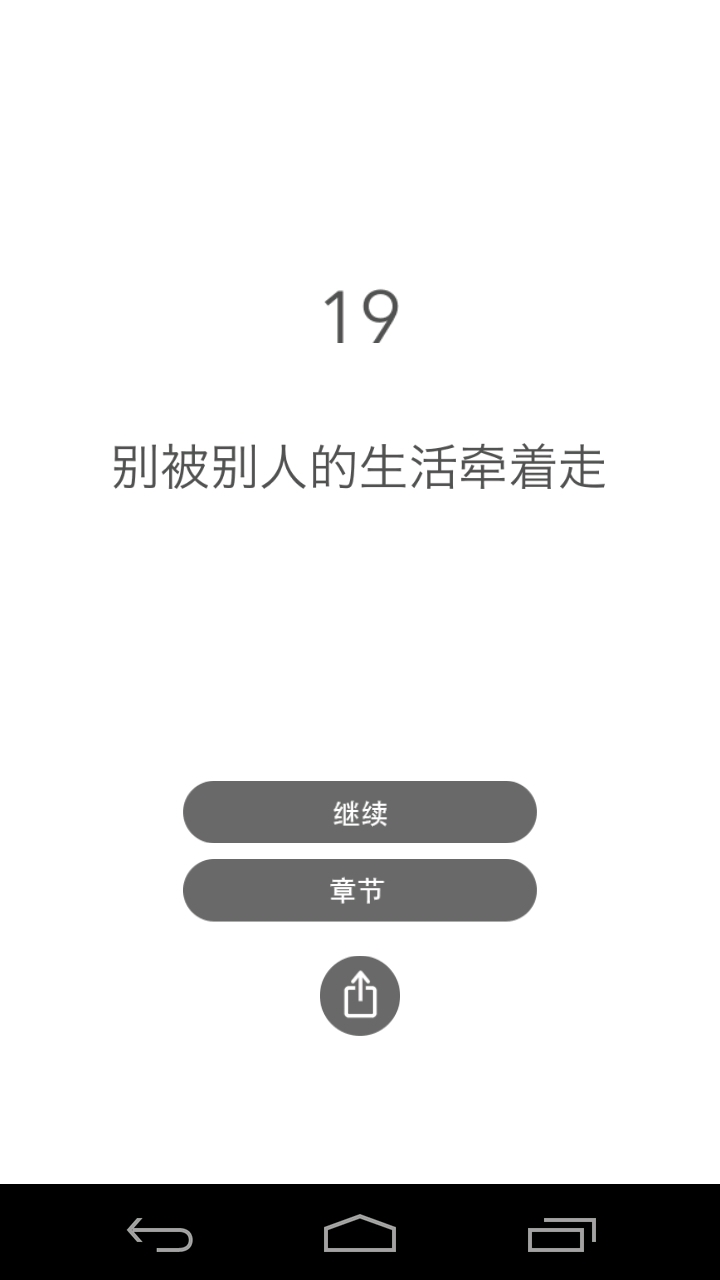
Task: Open the 章节 chapter list
Action: 360,890
